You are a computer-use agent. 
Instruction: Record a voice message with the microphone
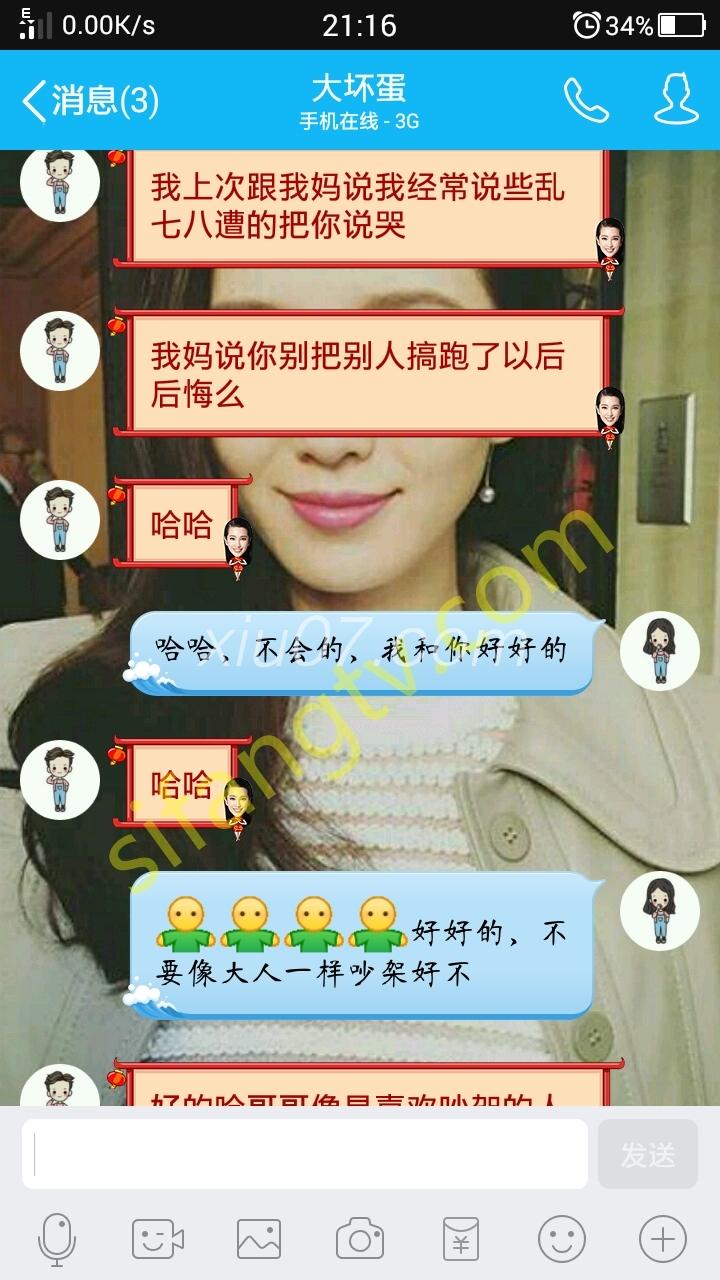click(57, 1240)
